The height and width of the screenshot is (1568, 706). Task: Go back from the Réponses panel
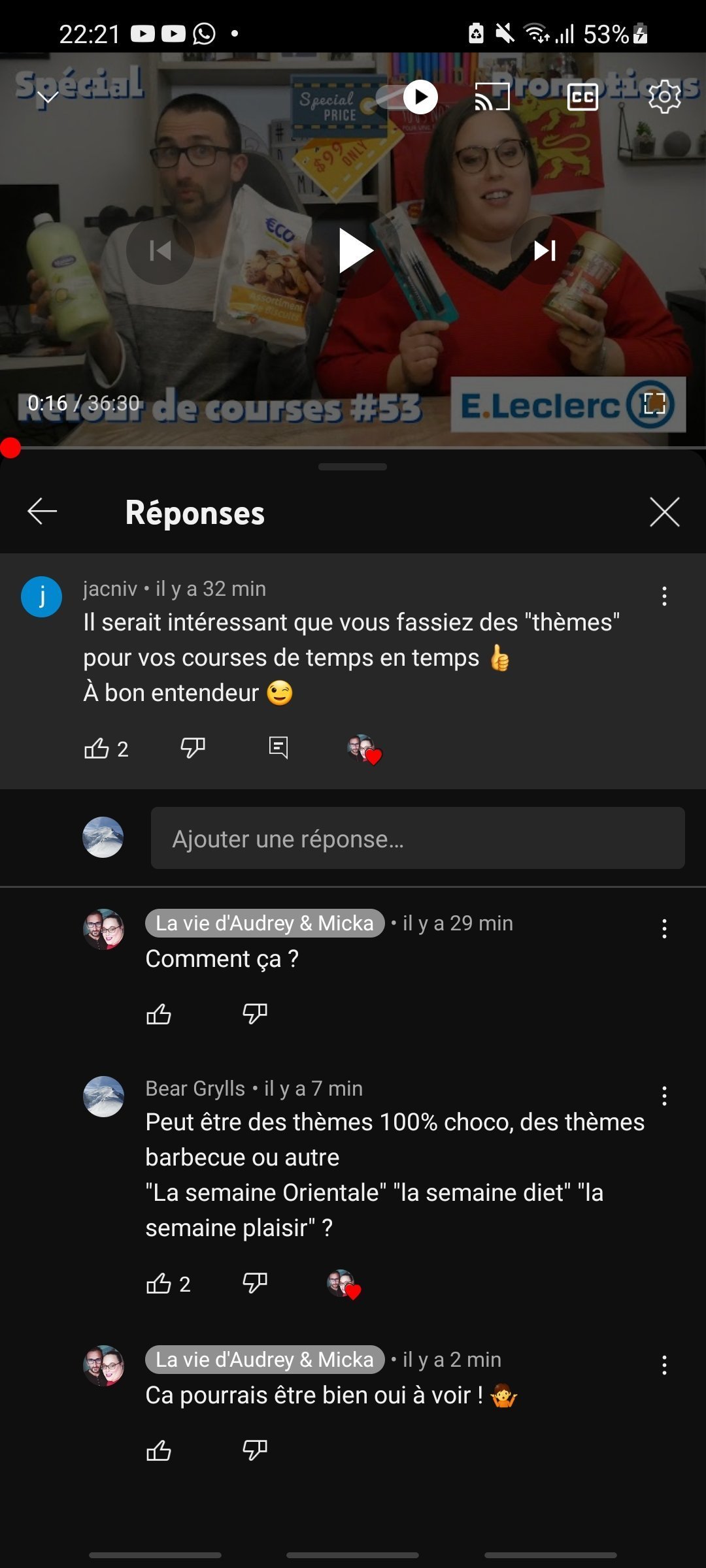tap(42, 511)
